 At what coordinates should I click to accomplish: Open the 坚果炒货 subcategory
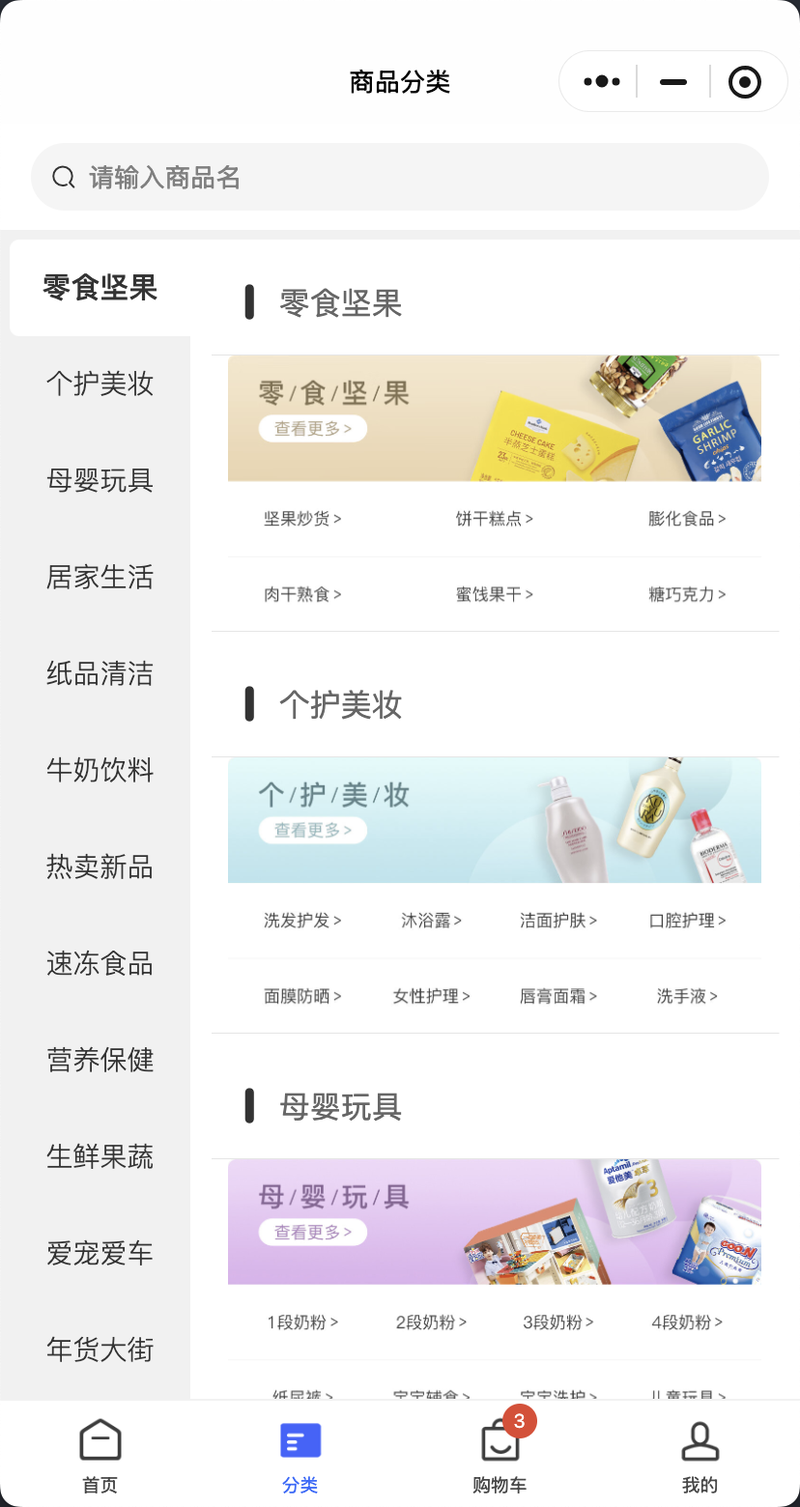click(x=302, y=519)
